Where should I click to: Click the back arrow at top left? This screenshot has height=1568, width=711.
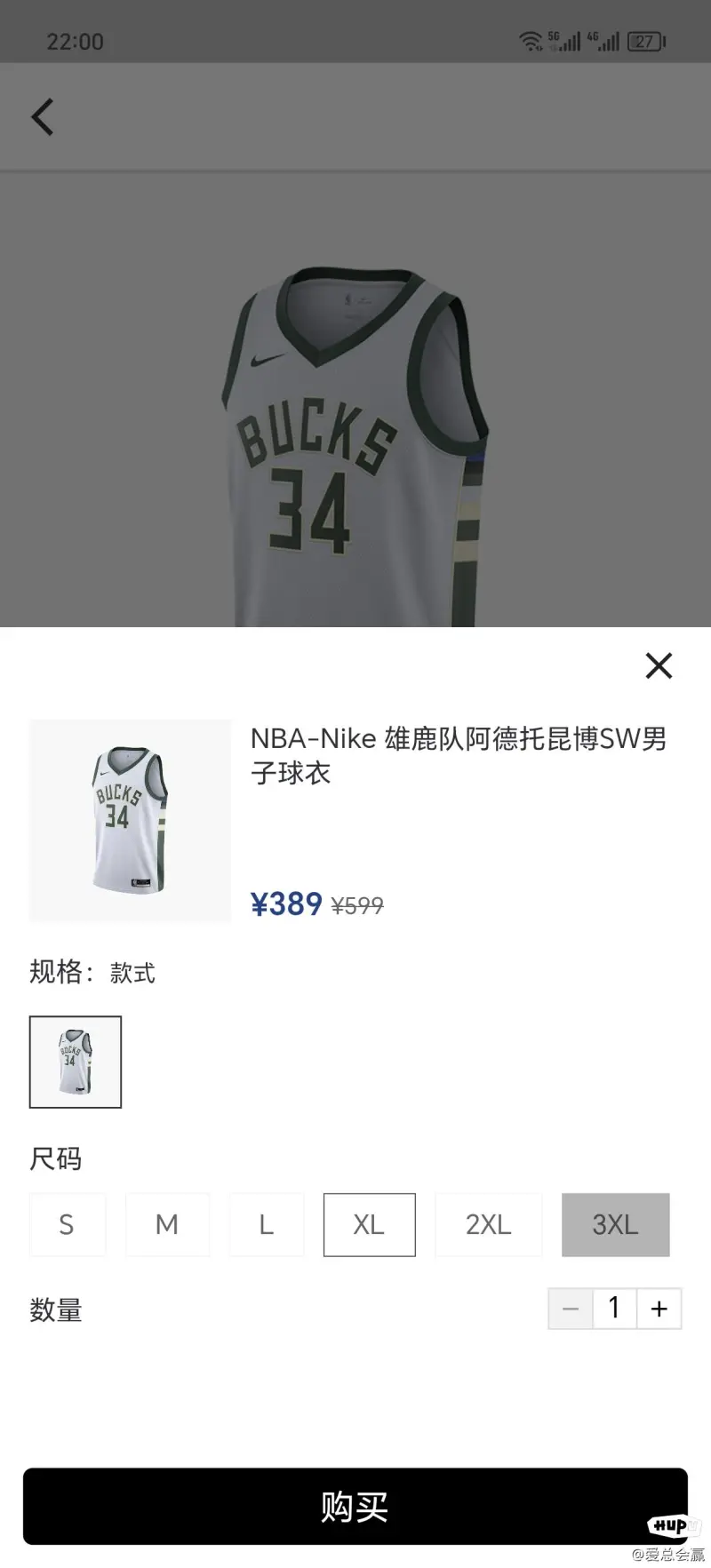tap(42, 116)
